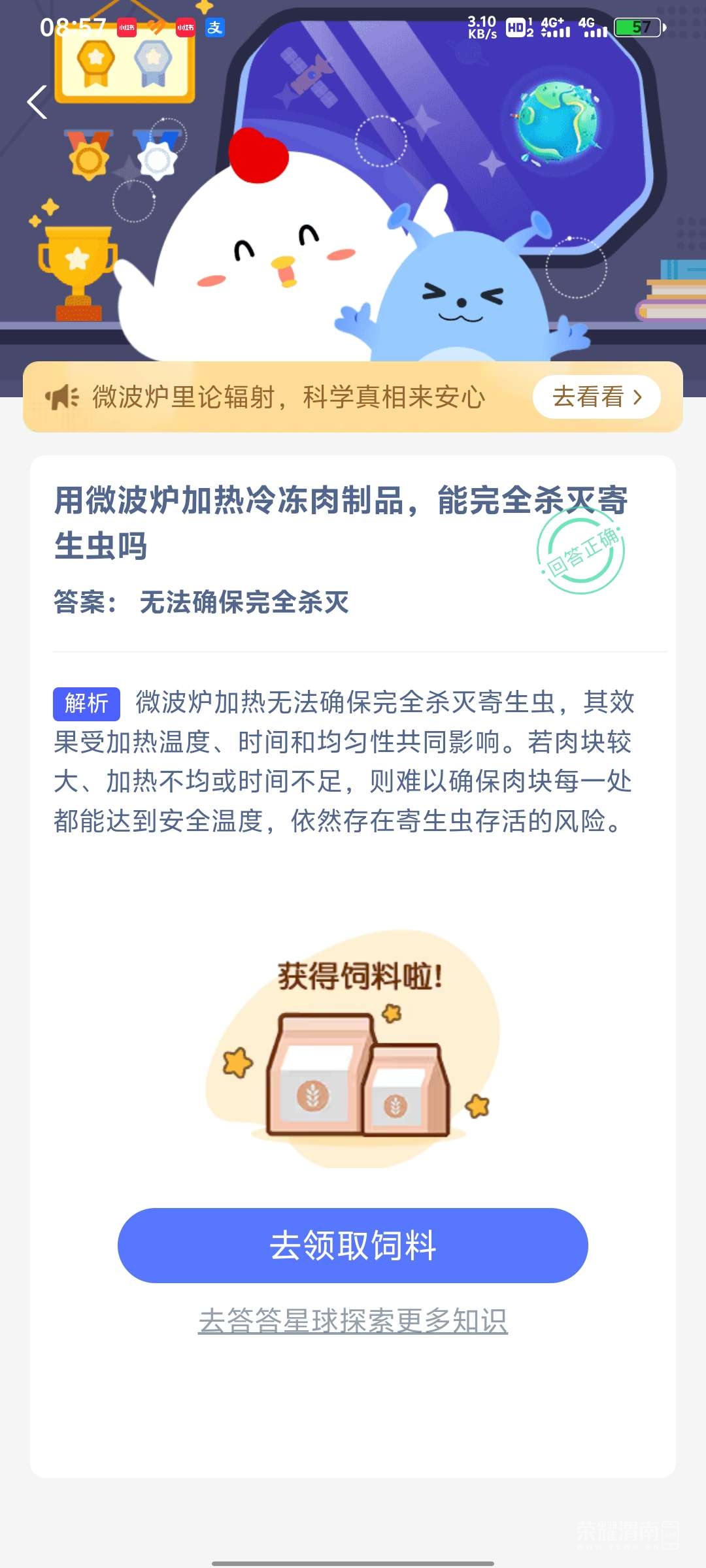Open the 去答答星球探索更多知识 link
Screen dimensions: 706x1568
coord(352,1321)
